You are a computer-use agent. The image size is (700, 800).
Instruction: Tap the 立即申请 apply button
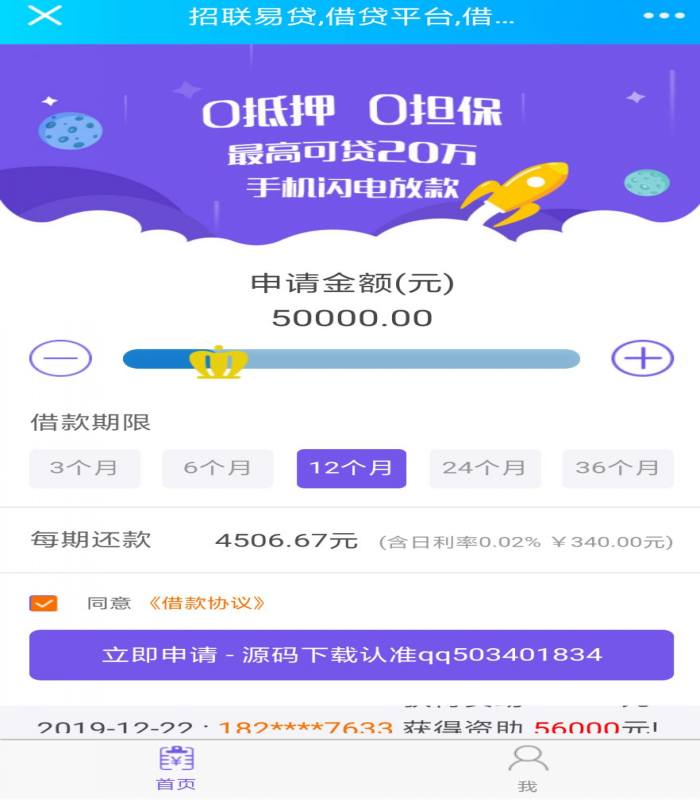click(351, 655)
